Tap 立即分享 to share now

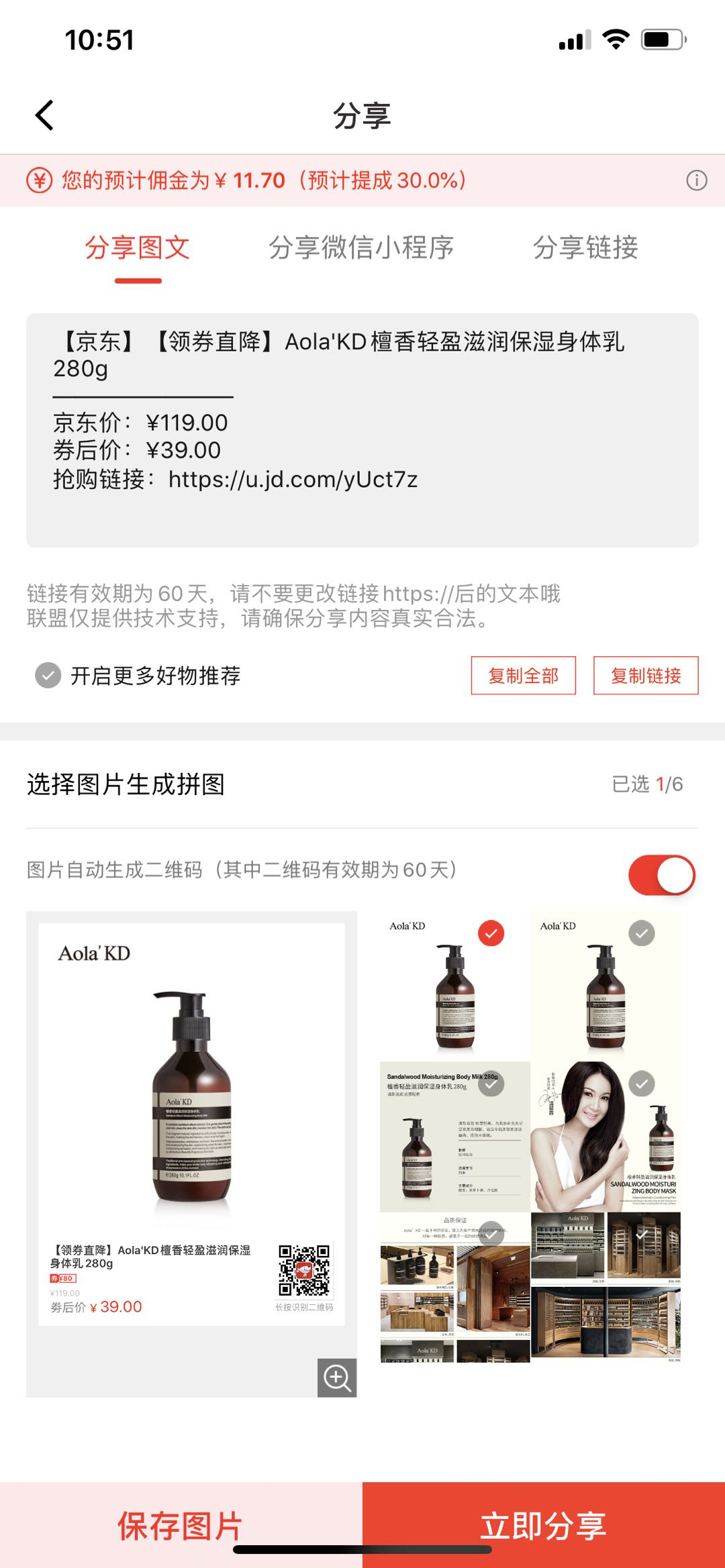544,1525
